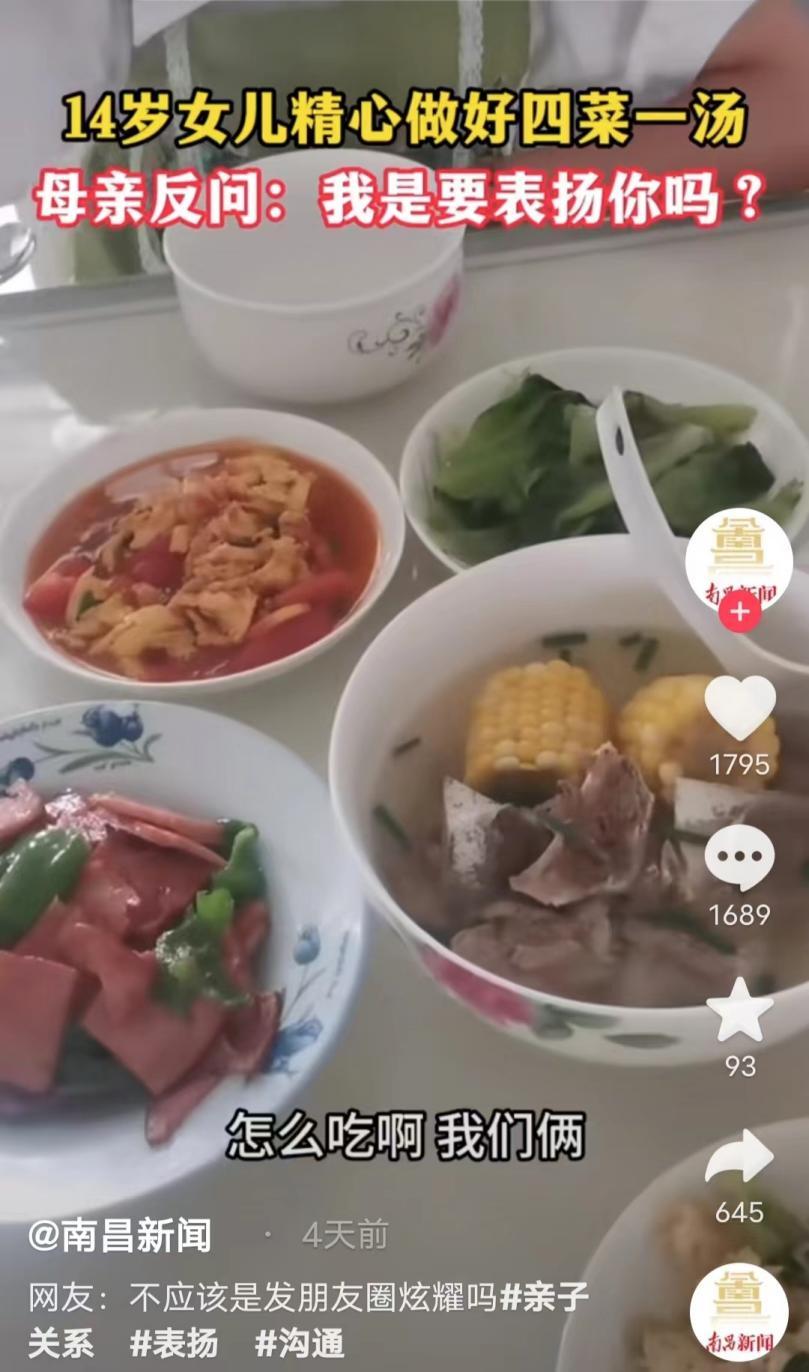Add video to favorites
The image size is (809, 1372).
739,1012
